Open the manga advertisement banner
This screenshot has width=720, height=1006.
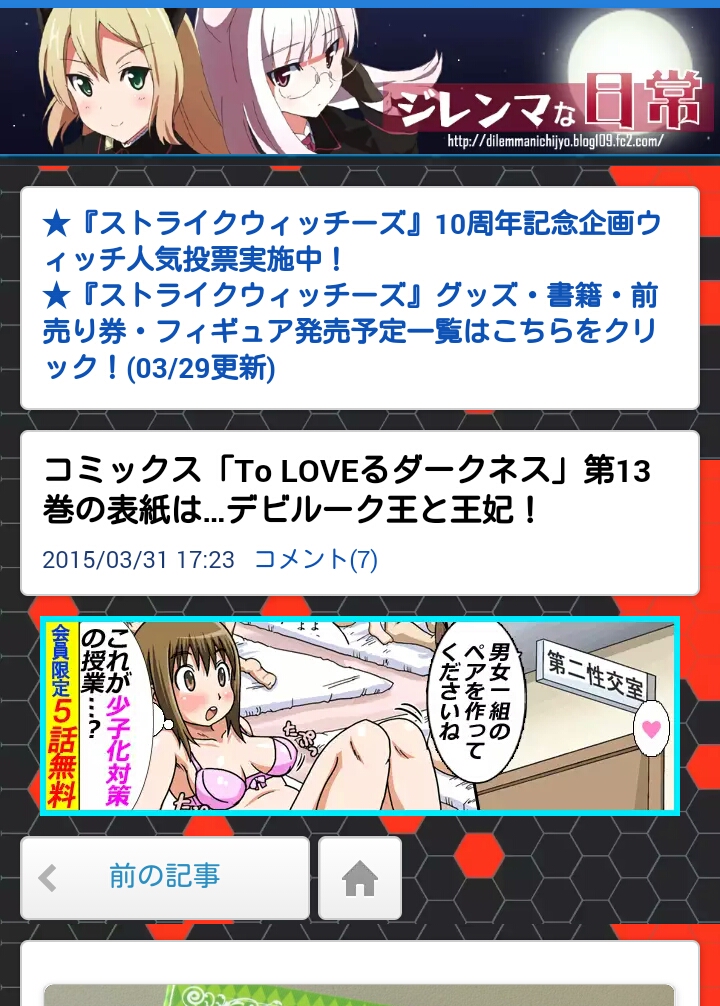click(x=360, y=715)
